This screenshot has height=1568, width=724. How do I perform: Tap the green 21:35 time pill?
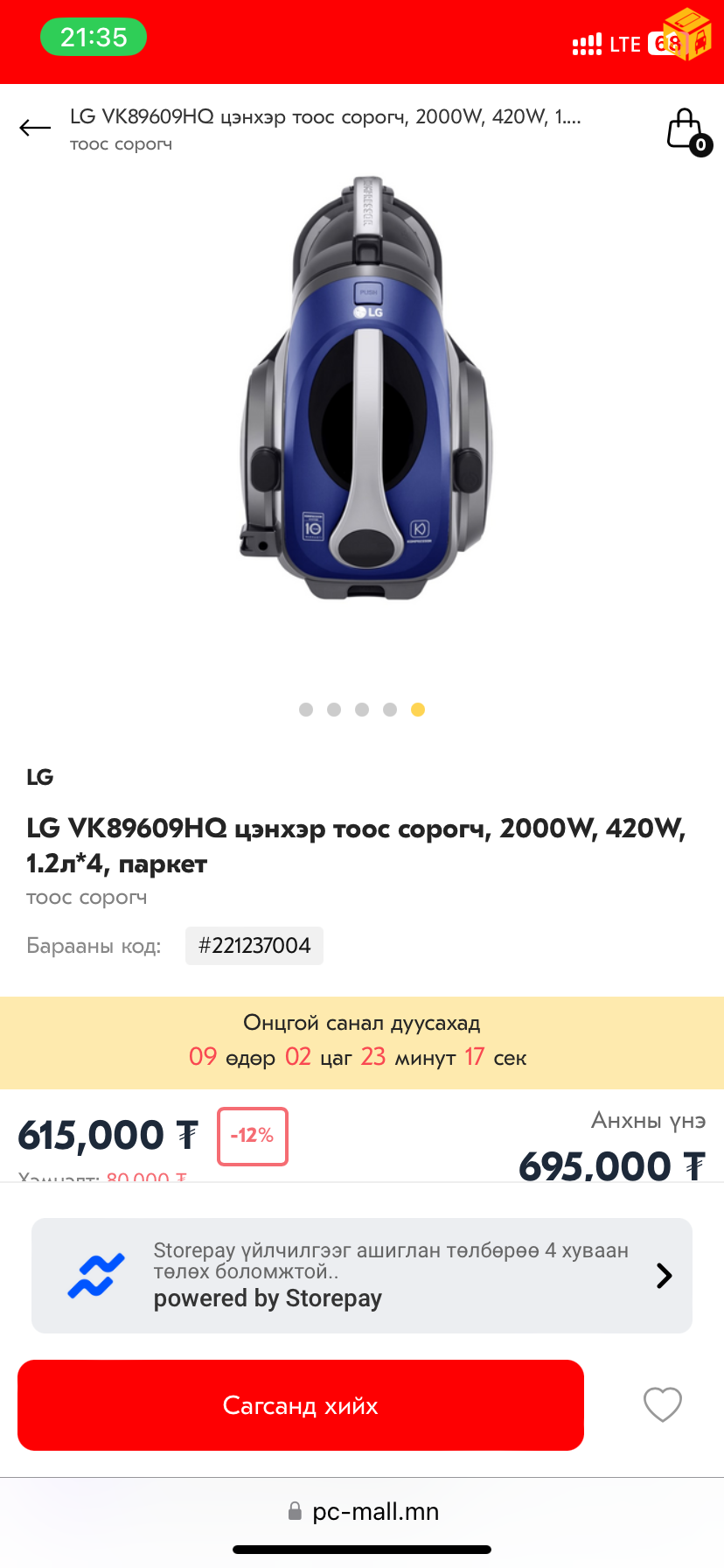point(93,38)
